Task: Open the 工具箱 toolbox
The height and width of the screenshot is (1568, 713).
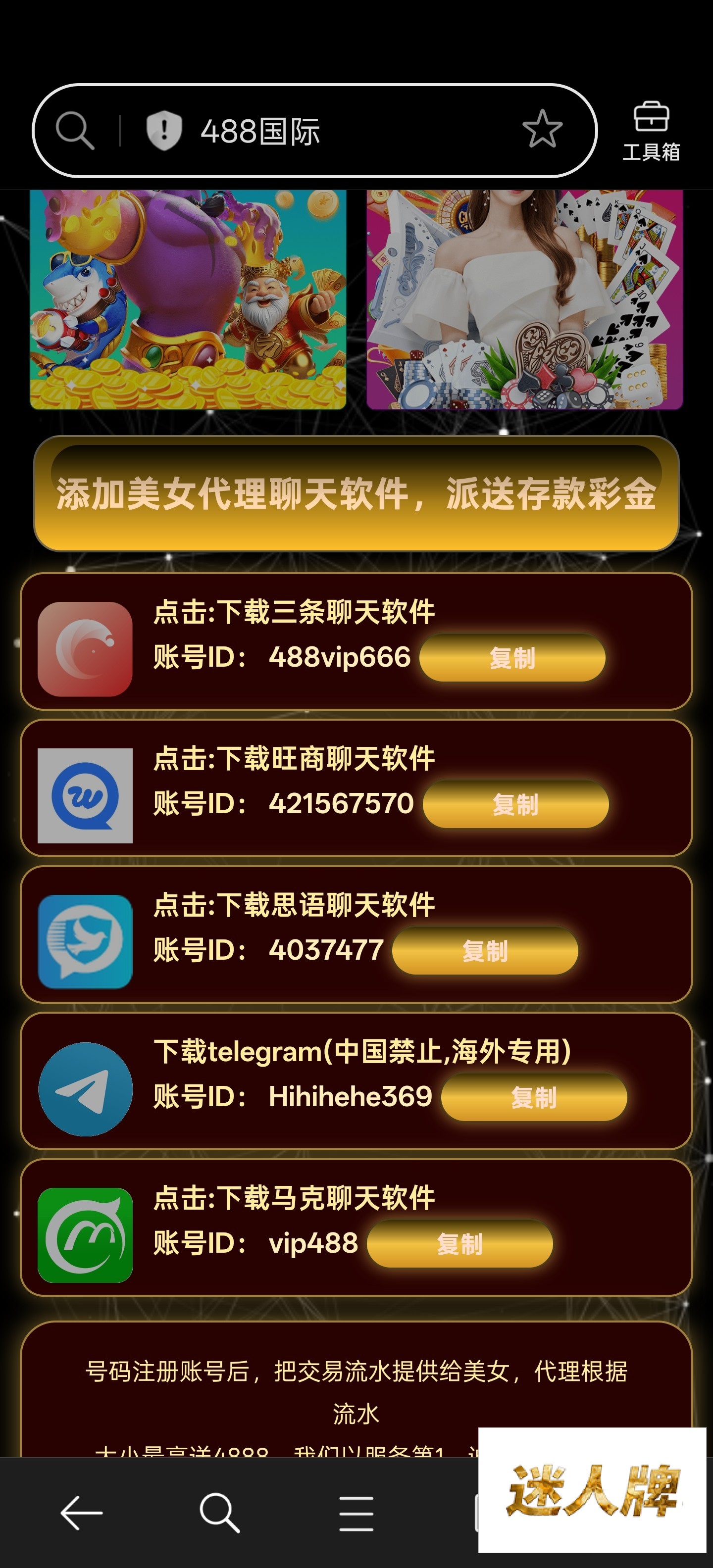Action: [651, 132]
